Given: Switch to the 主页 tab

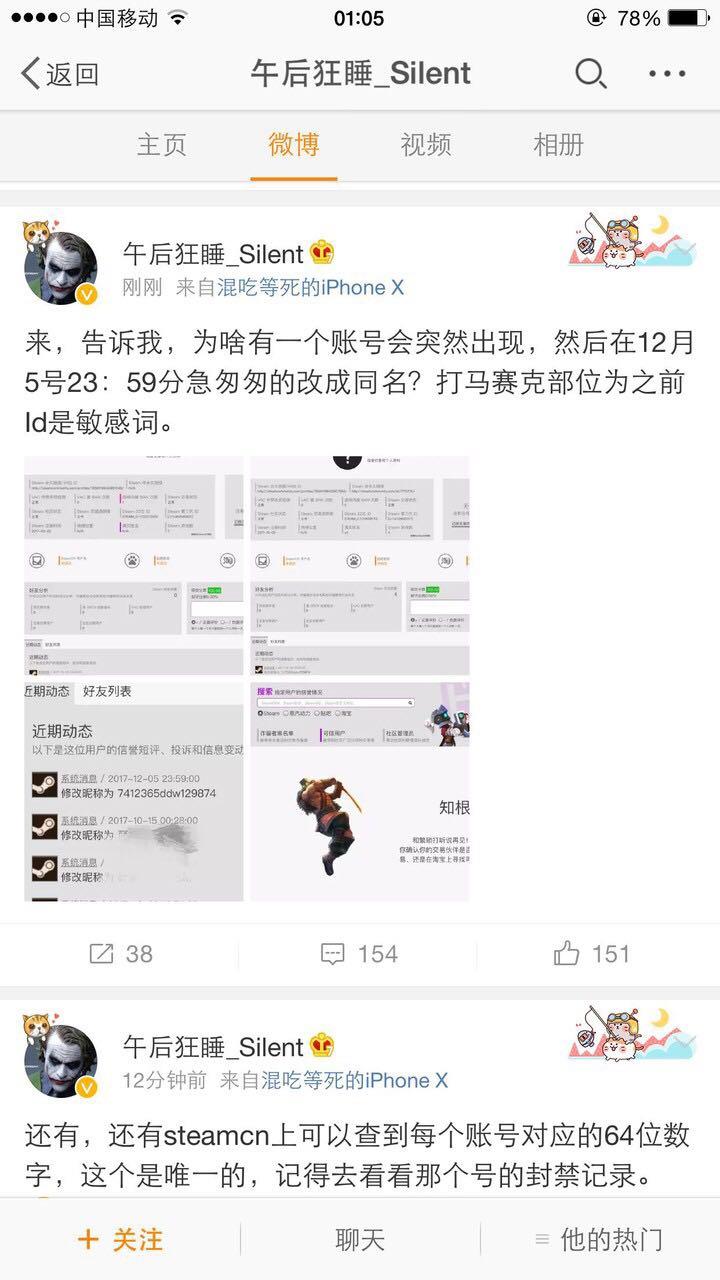Looking at the screenshot, I should point(161,144).
